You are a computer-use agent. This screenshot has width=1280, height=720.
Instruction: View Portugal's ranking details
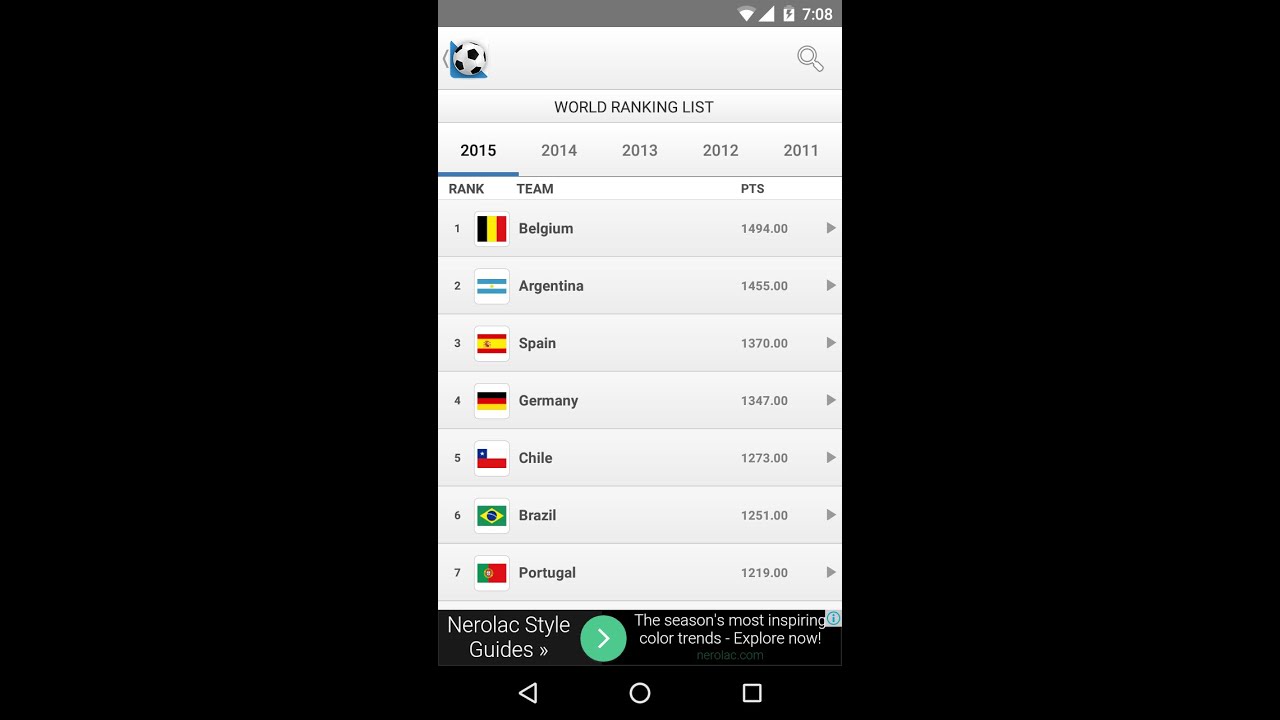point(640,573)
